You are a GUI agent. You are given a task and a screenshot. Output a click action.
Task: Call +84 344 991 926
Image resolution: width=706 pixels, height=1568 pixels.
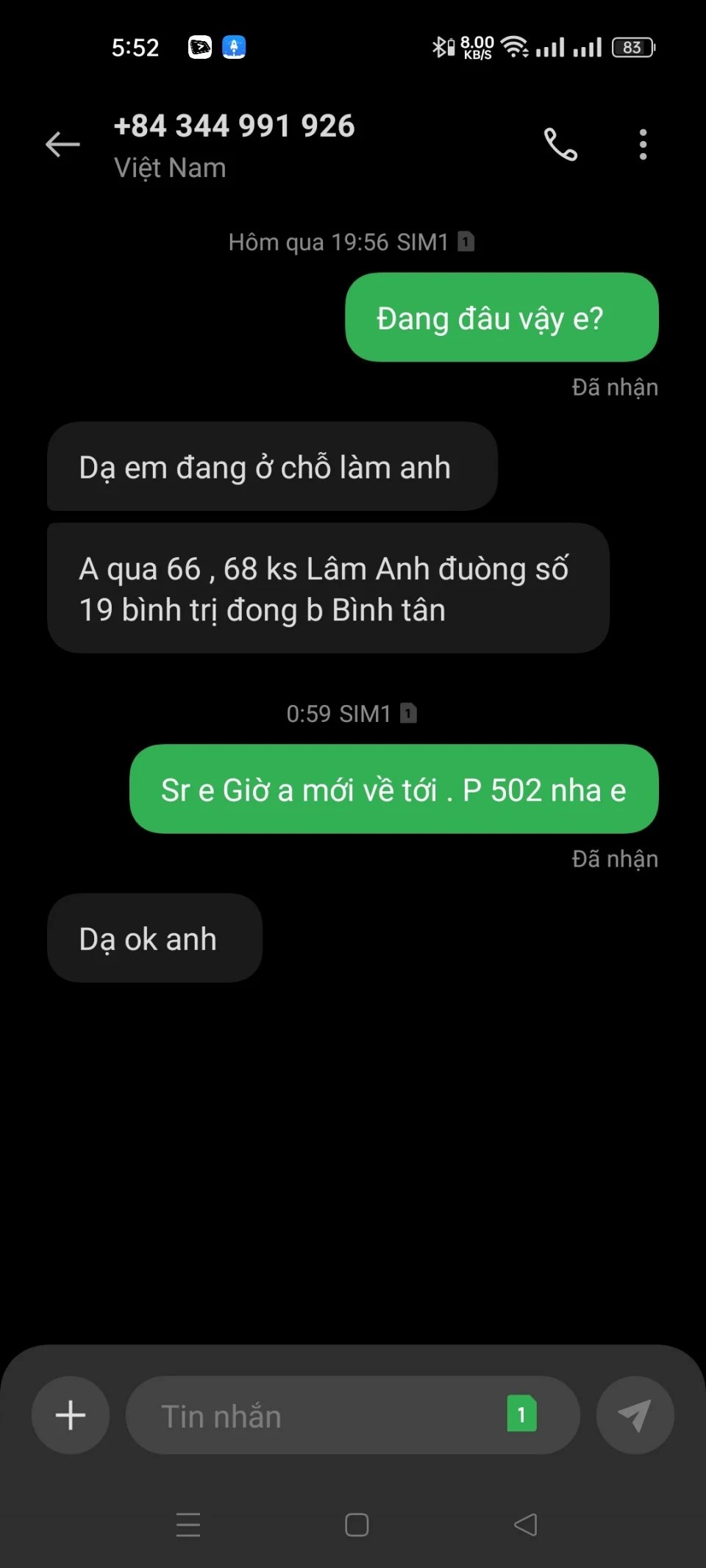560,144
